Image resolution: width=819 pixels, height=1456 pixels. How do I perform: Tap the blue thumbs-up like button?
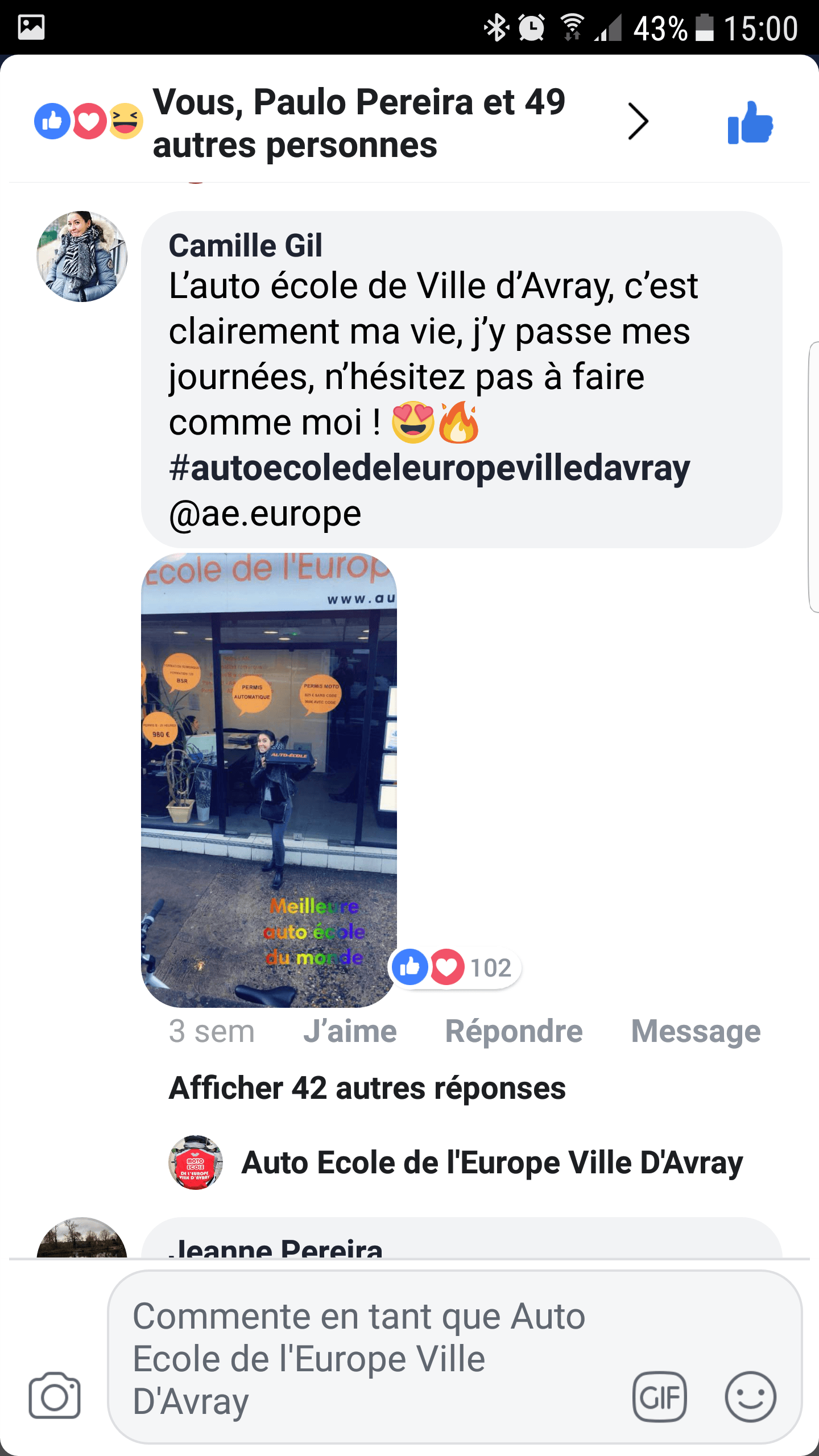(750, 123)
